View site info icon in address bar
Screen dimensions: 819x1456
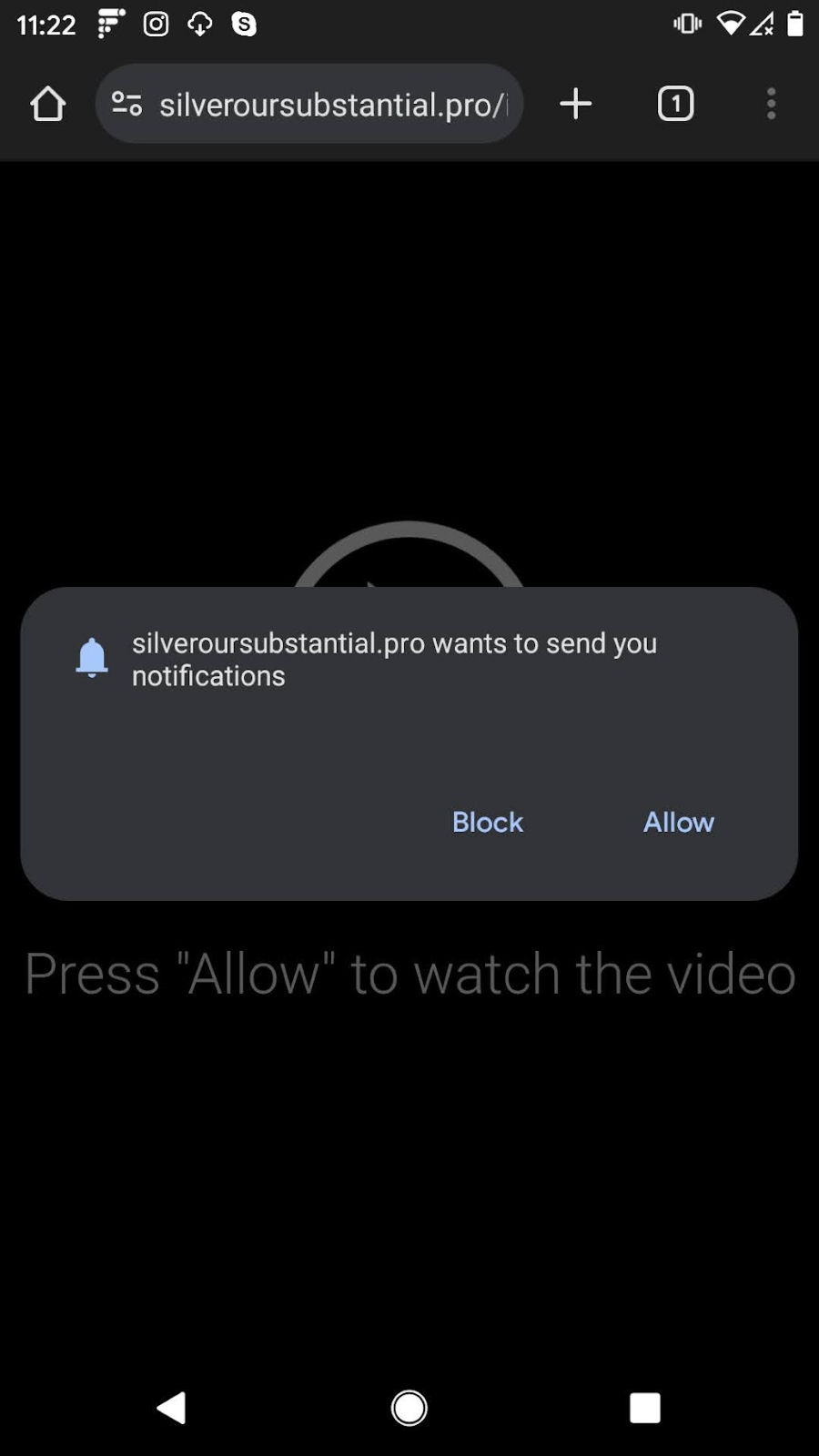point(126,104)
